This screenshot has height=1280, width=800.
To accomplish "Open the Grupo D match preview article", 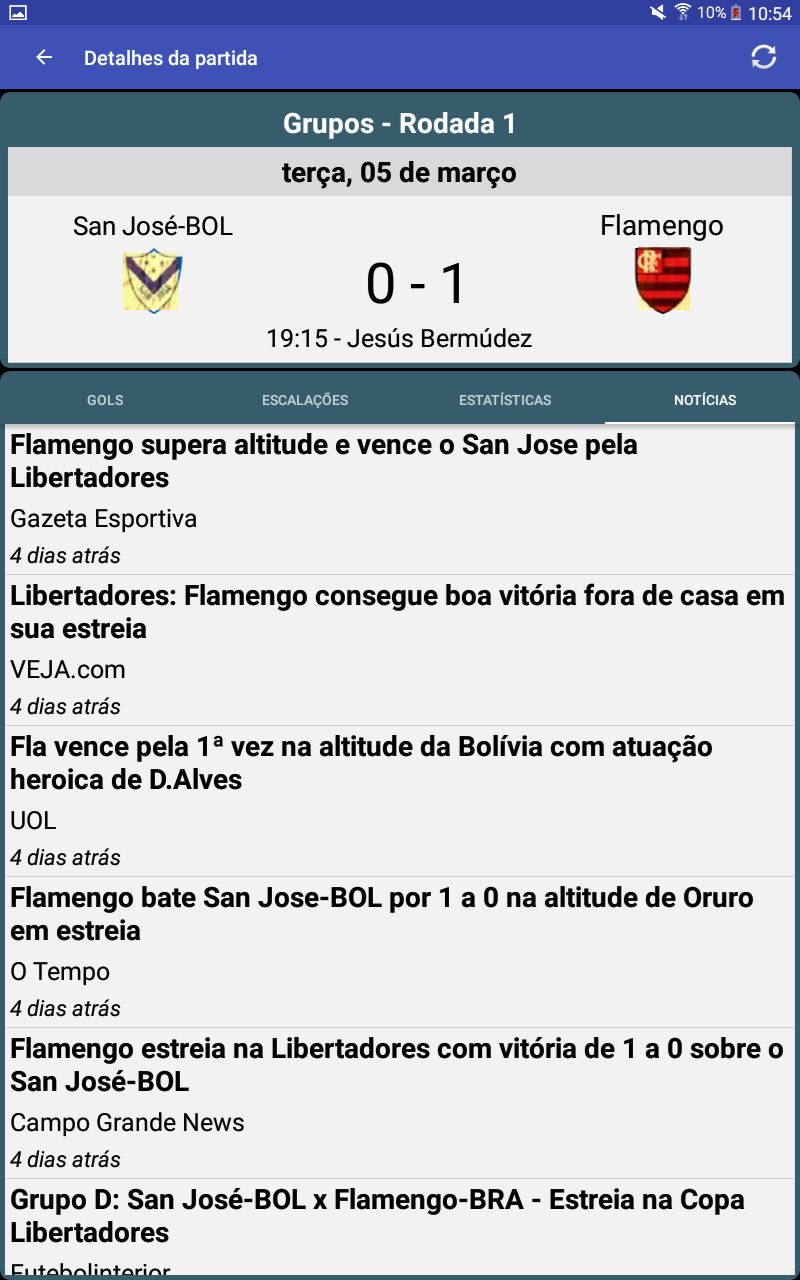I will (400, 1227).
